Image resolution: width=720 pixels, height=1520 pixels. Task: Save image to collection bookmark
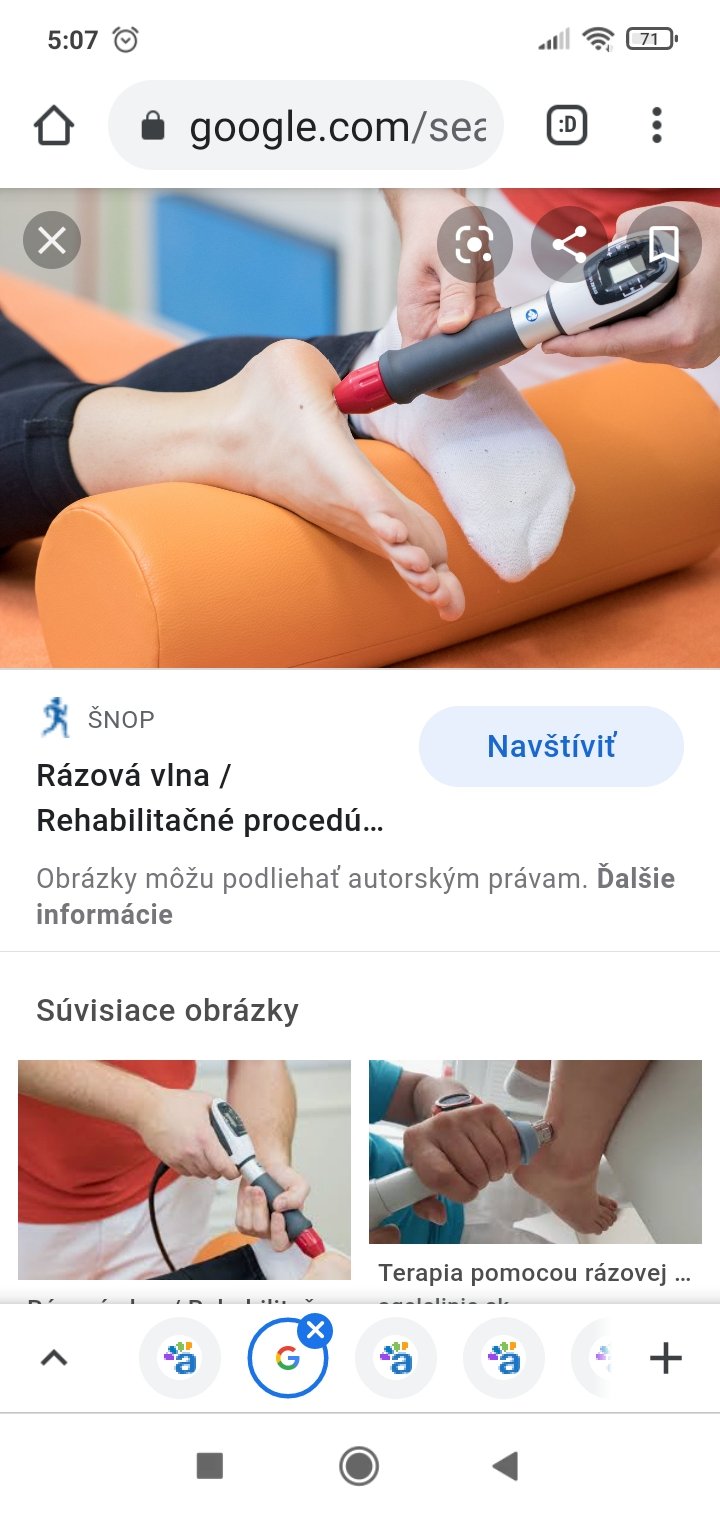tap(664, 244)
